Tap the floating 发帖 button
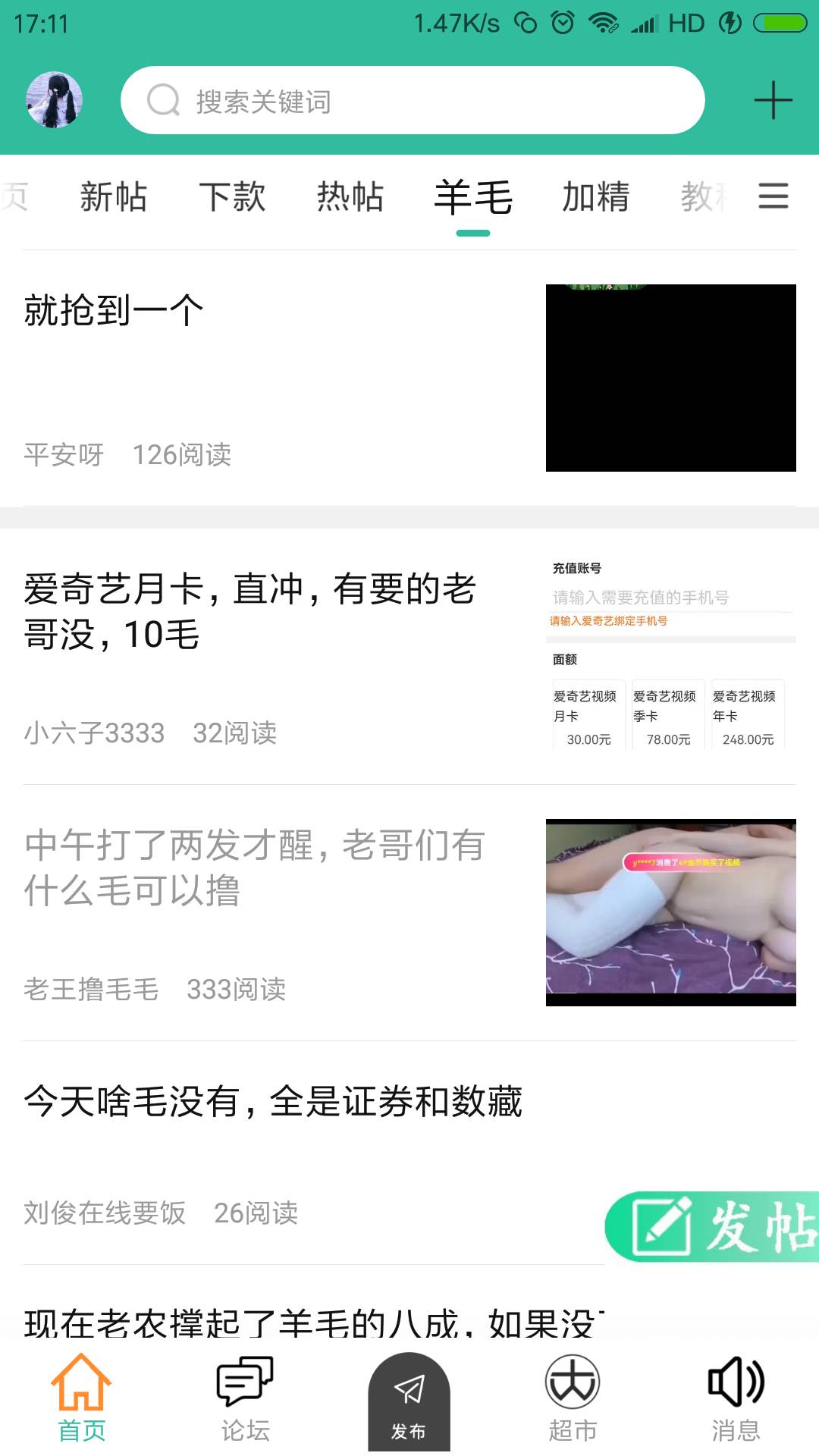Viewport: 819px width, 1456px height. [713, 1226]
